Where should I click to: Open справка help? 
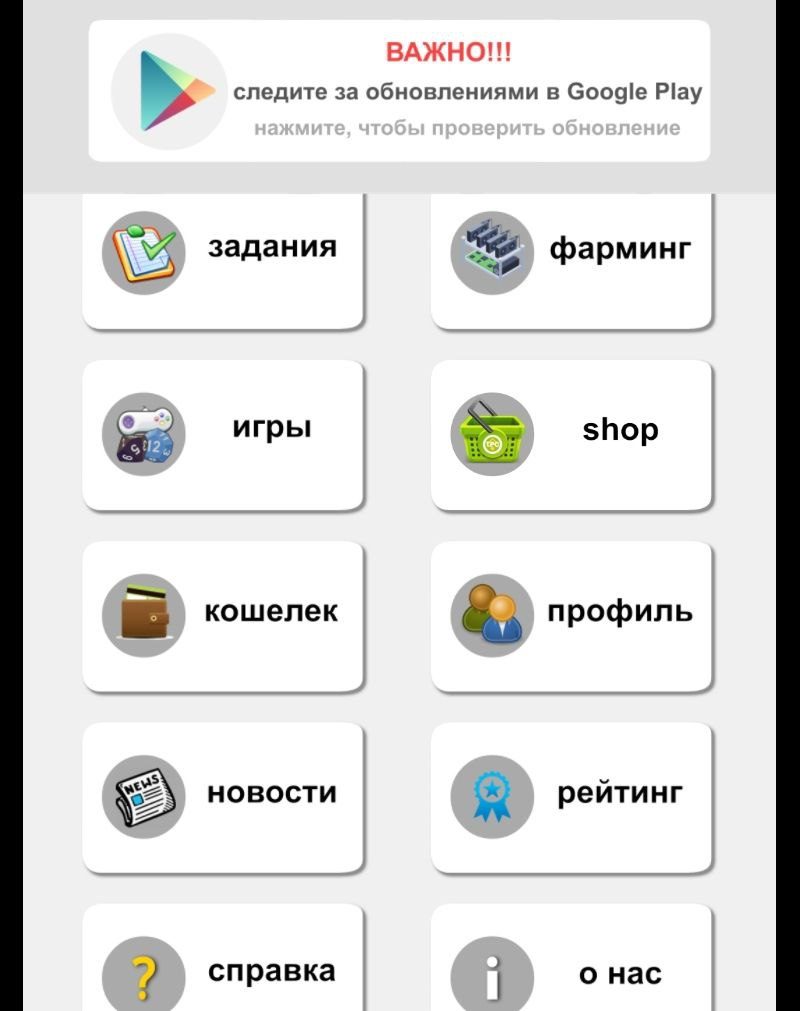222,965
